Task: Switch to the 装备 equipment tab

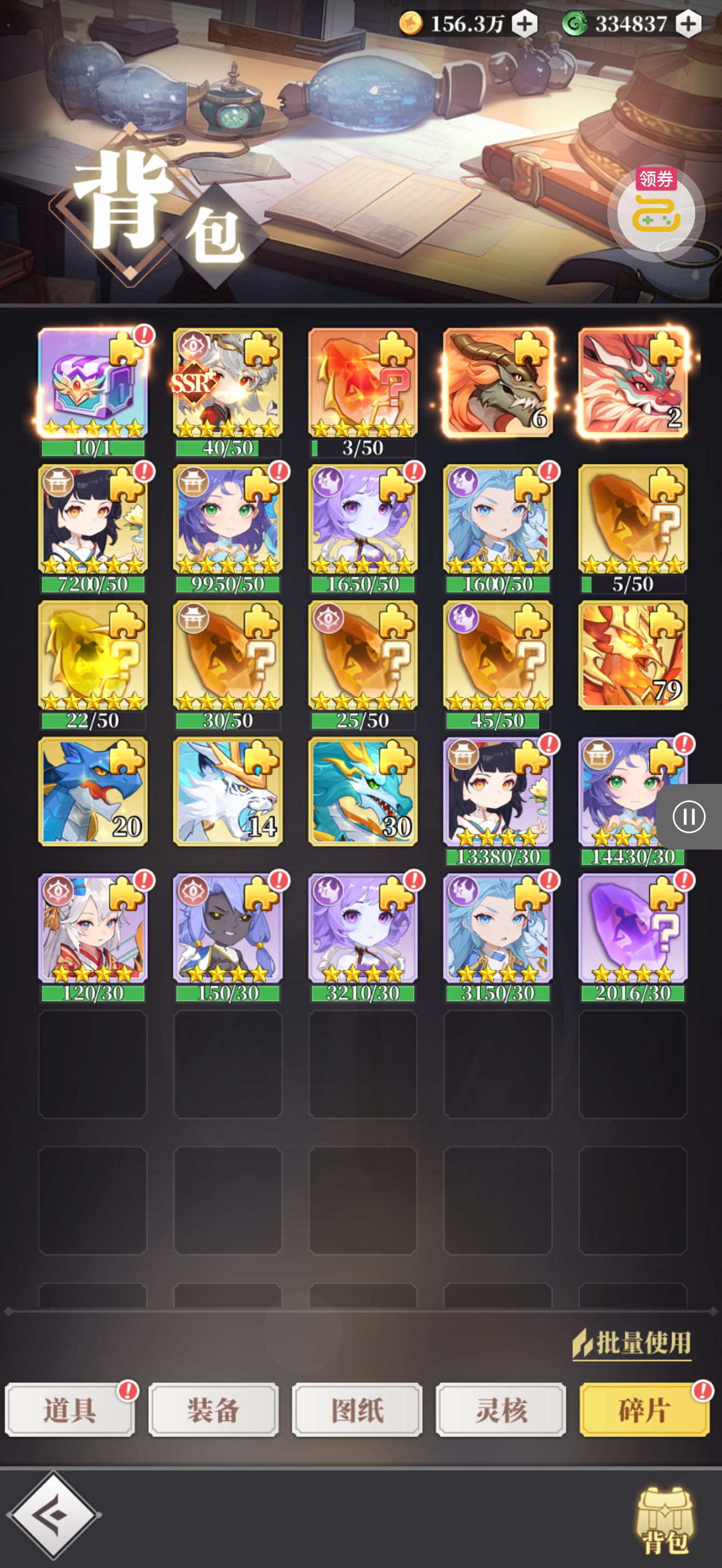Action: pos(214,1410)
